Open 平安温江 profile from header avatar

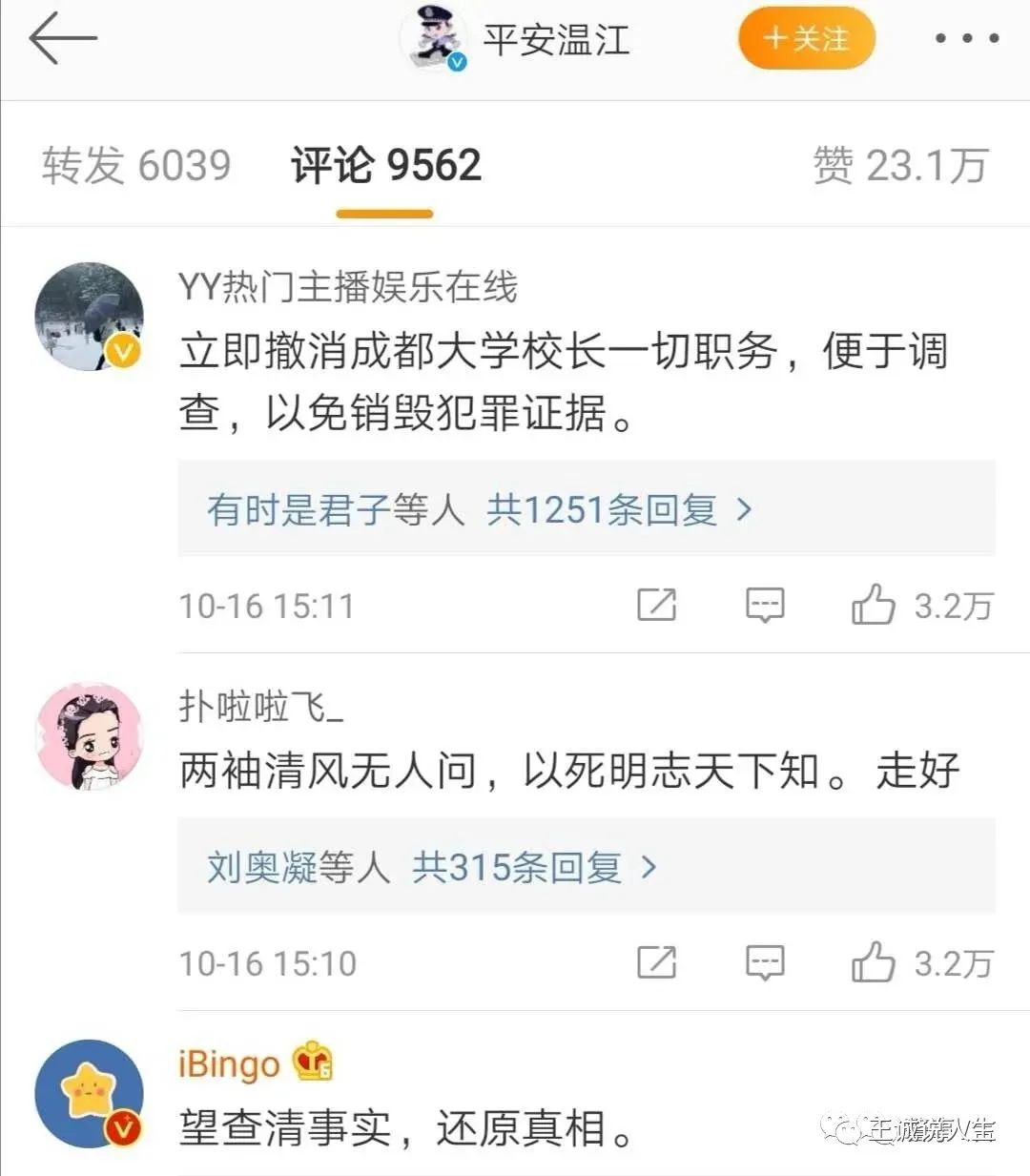tap(434, 39)
